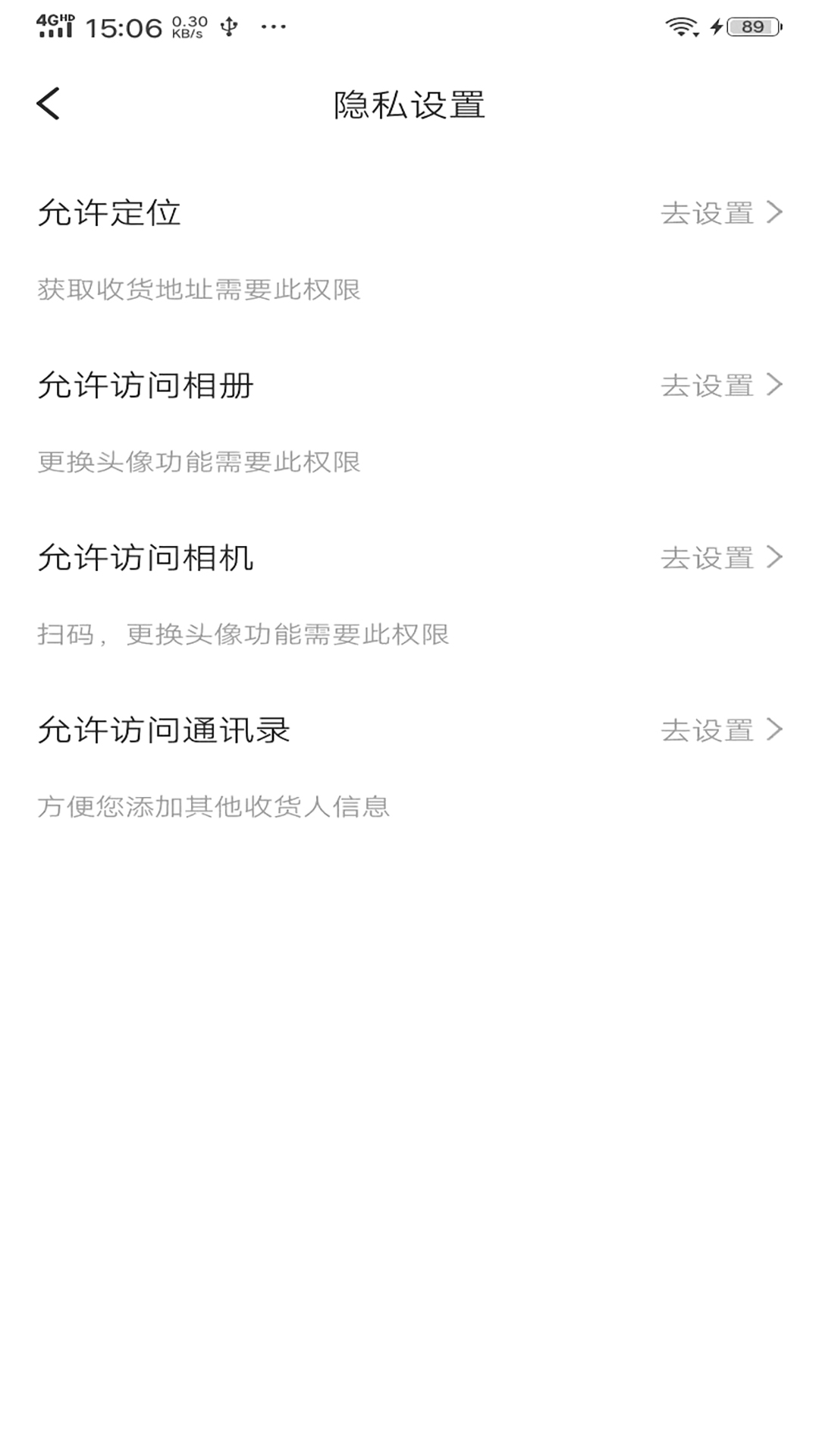Click the Wi-Fi icon in the status bar
Image resolution: width=819 pixels, height=1456 pixels.
pyautogui.click(x=680, y=24)
